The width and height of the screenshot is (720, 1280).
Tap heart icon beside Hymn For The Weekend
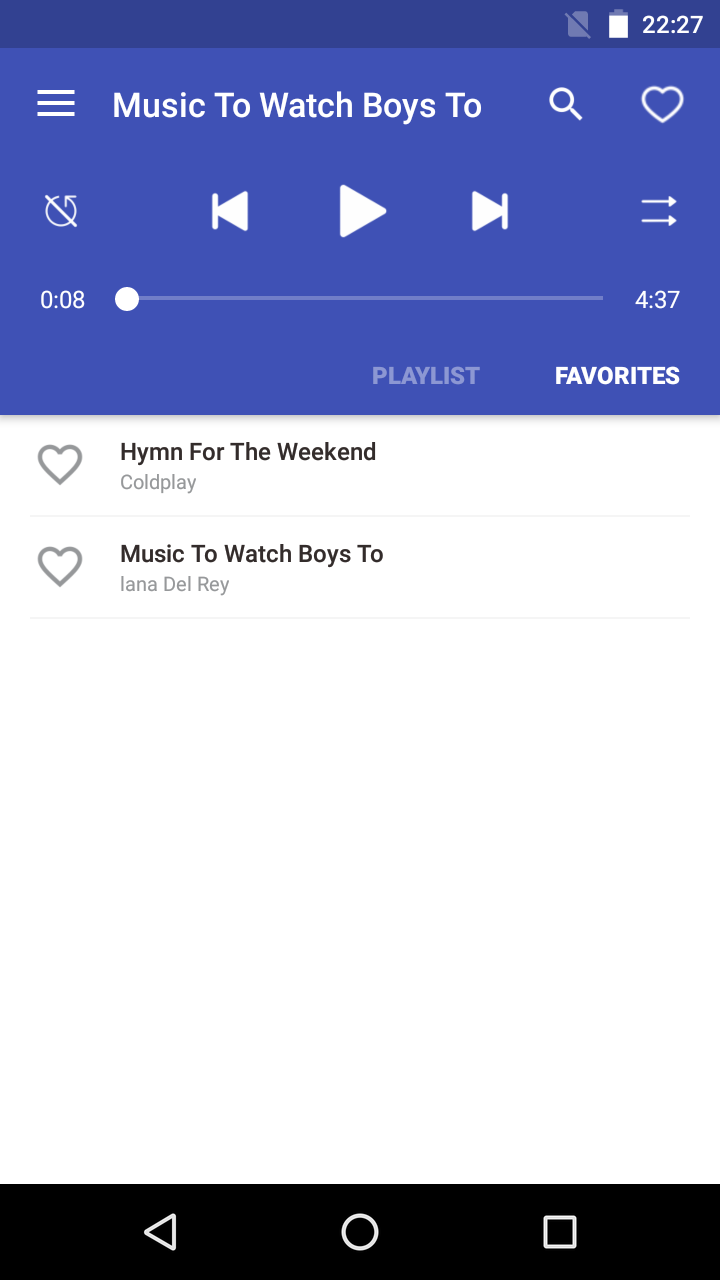(x=60, y=465)
